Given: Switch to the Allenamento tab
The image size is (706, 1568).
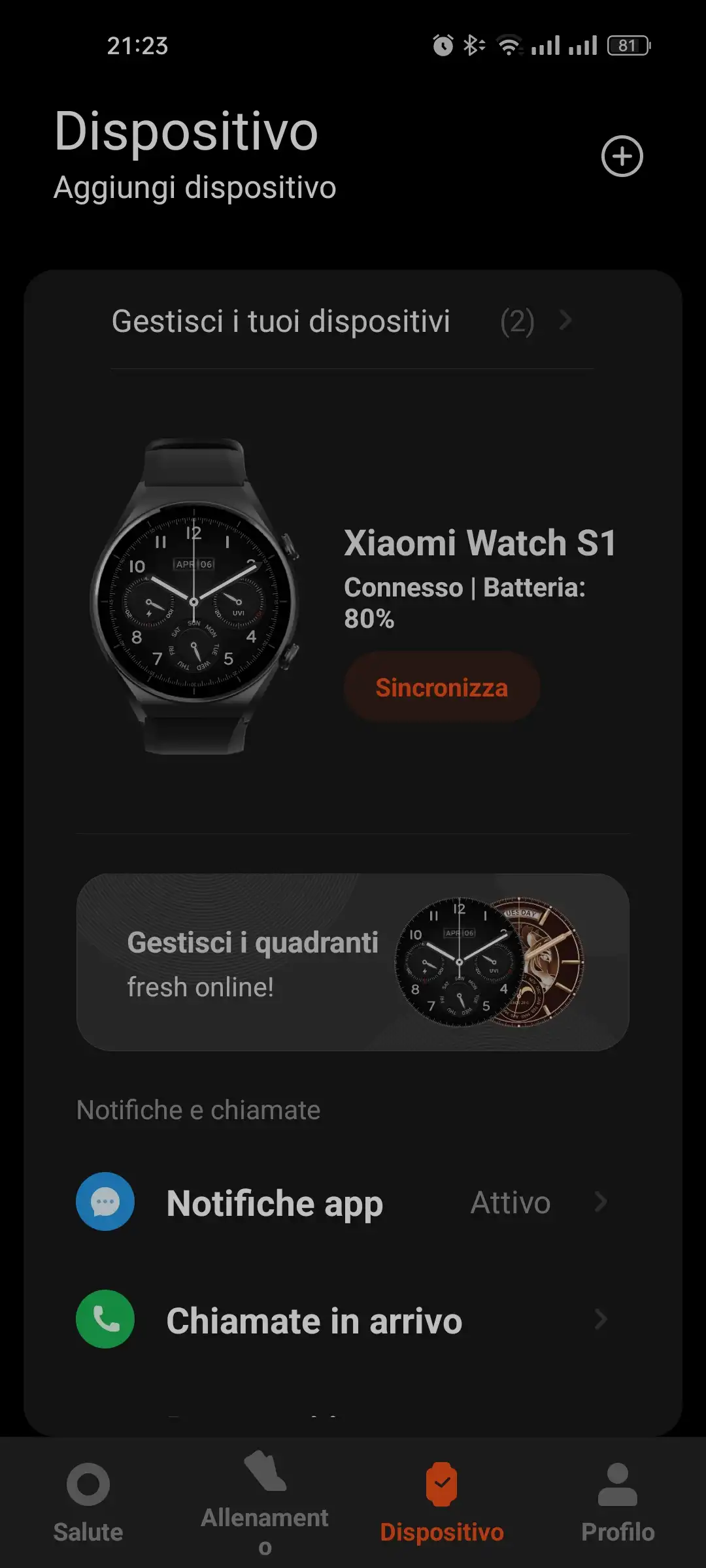Looking at the screenshot, I should pyautogui.click(x=265, y=1503).
